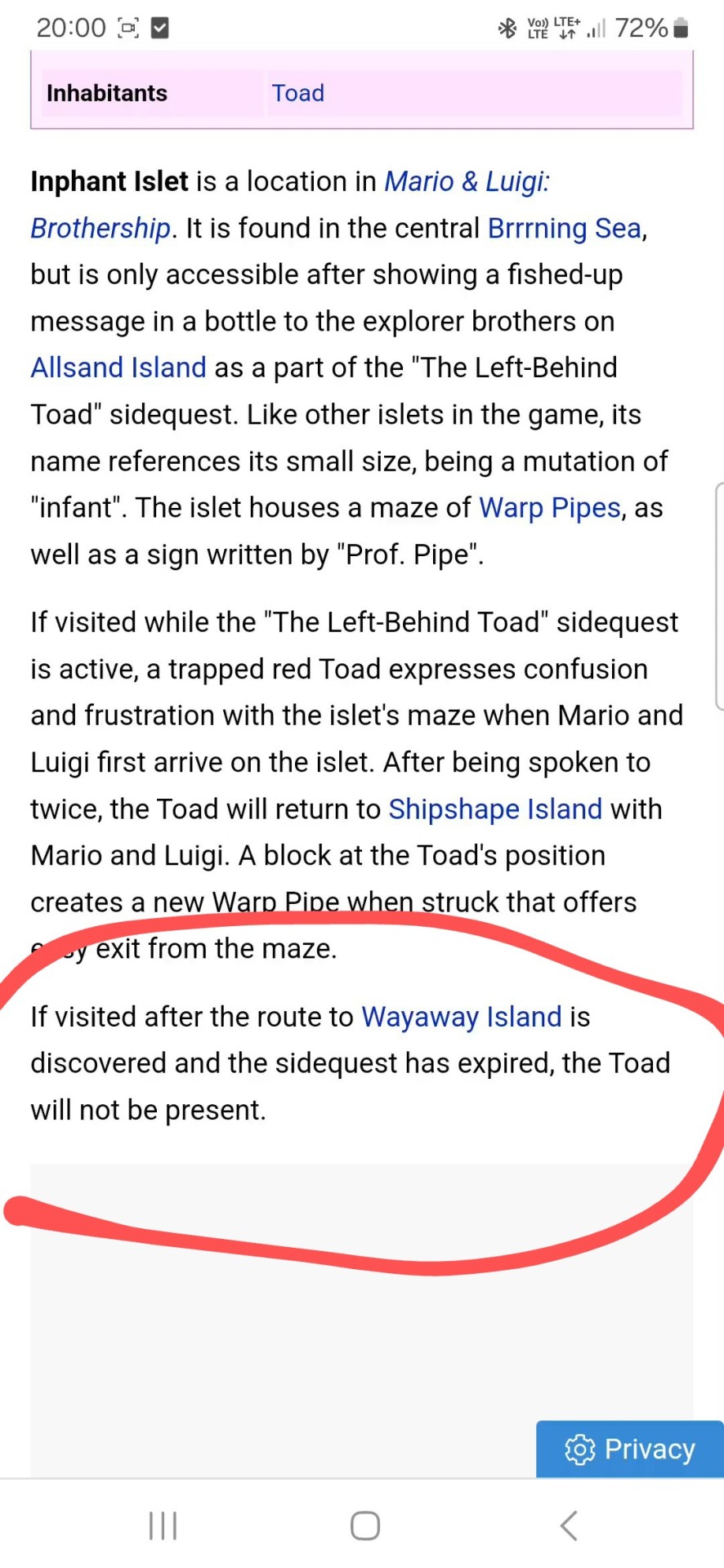
Task: Follow the Brrrning Sea link
Action: click(564, 228)
